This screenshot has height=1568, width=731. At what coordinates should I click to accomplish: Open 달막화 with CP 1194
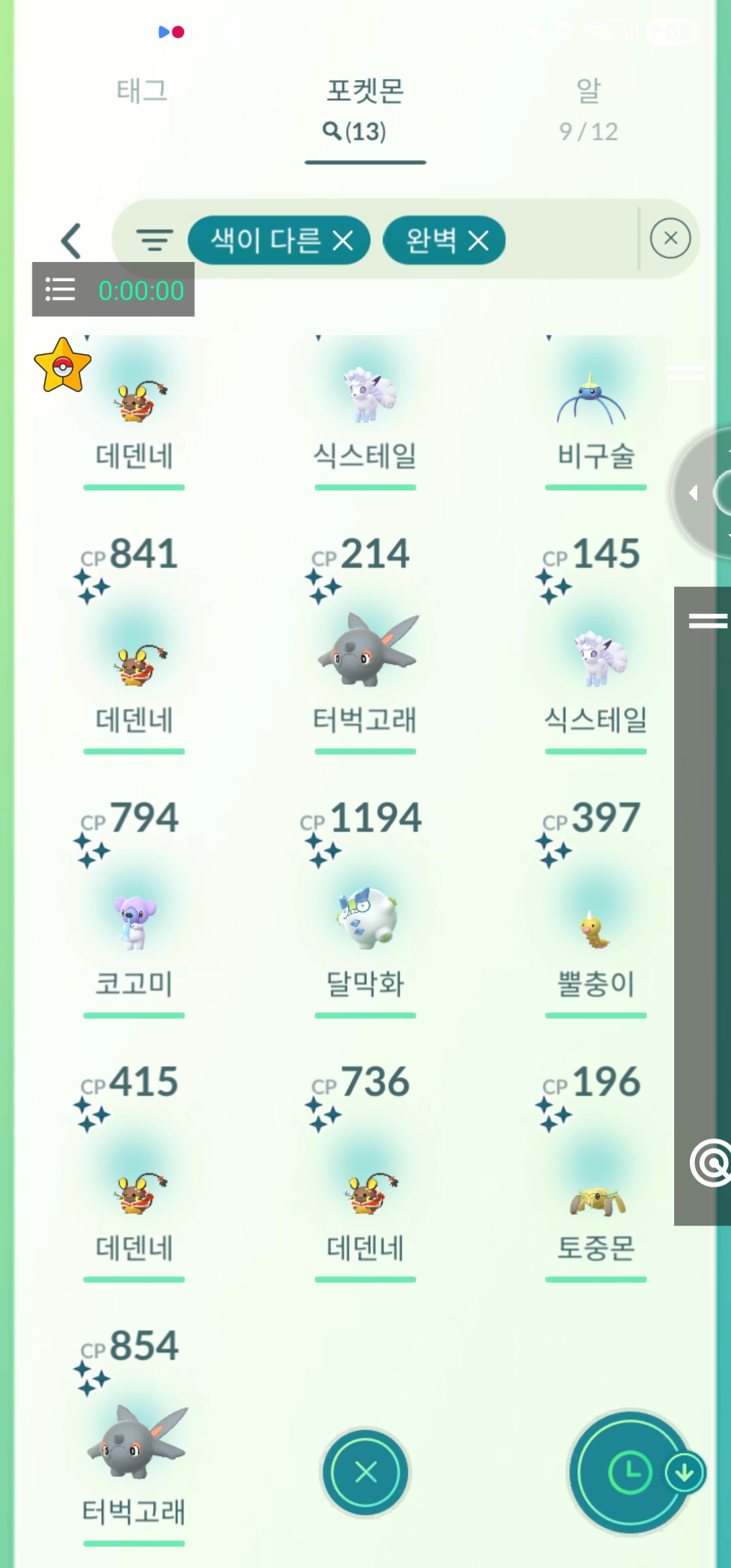365,921
